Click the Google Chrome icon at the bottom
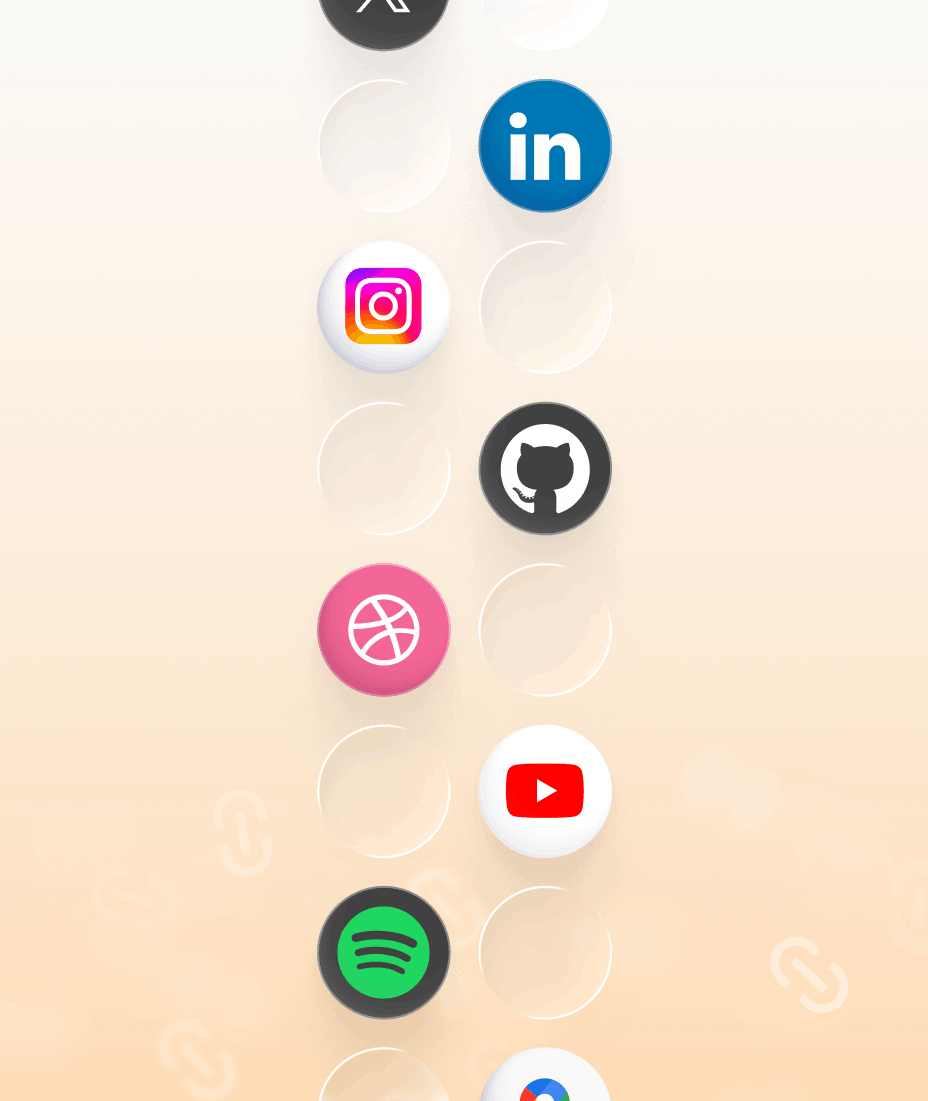The width and height of the screenshot is (928, 1101). coord(545,1090)
